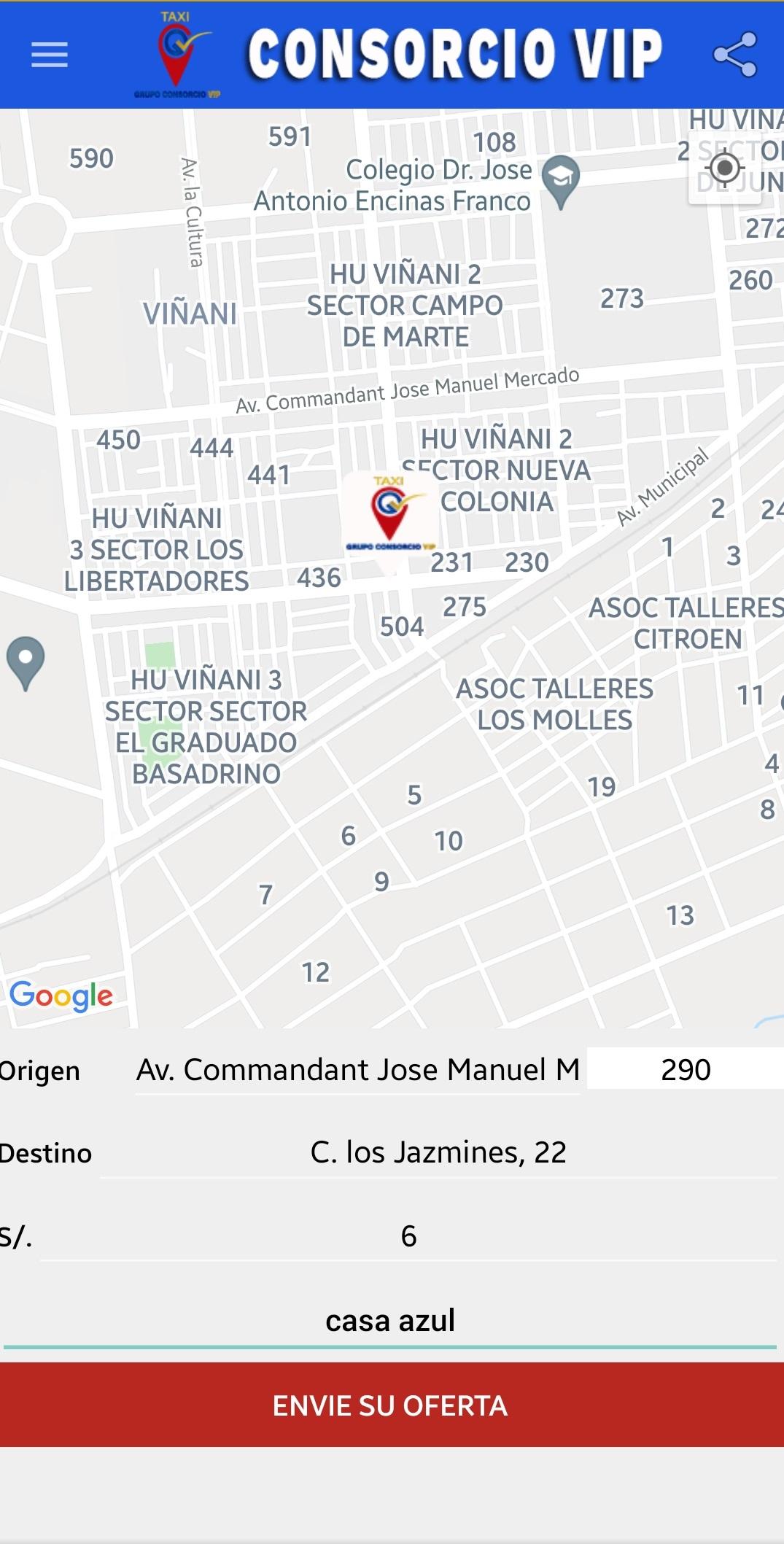
Task: Center map on my current location
Action: click(x=725, y=168)
